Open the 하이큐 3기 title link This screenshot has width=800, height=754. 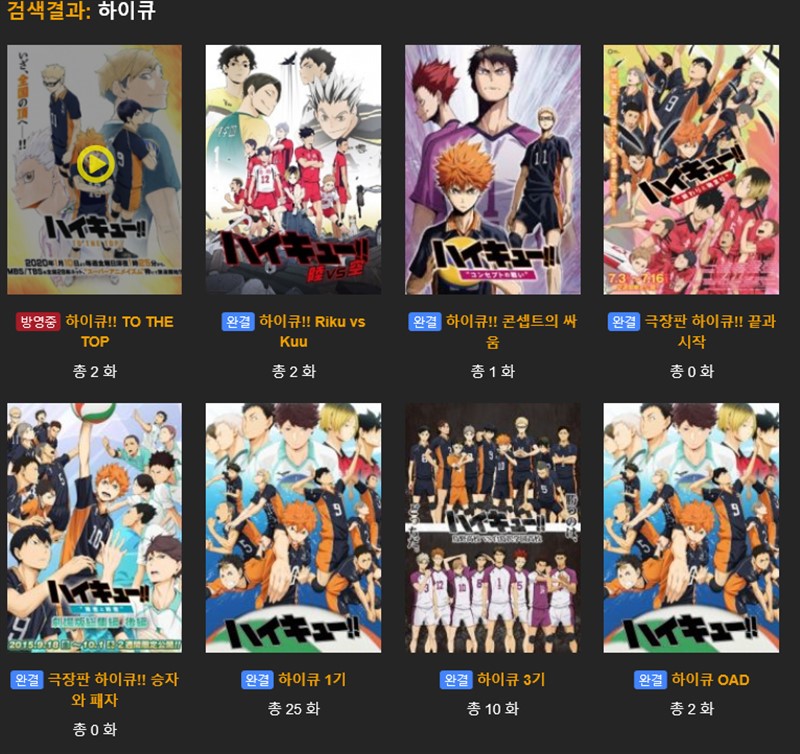click(x=511, y=680)
